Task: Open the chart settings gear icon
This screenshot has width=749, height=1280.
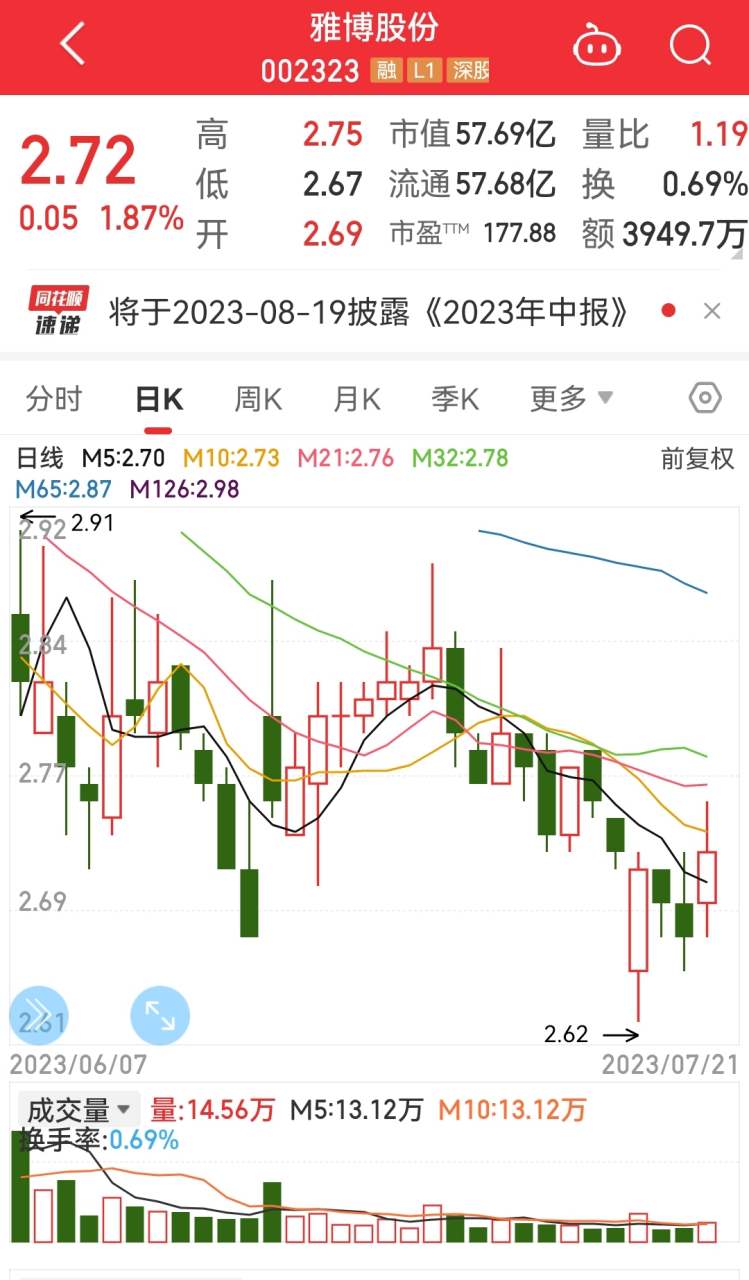Action: tap(704, 397)
